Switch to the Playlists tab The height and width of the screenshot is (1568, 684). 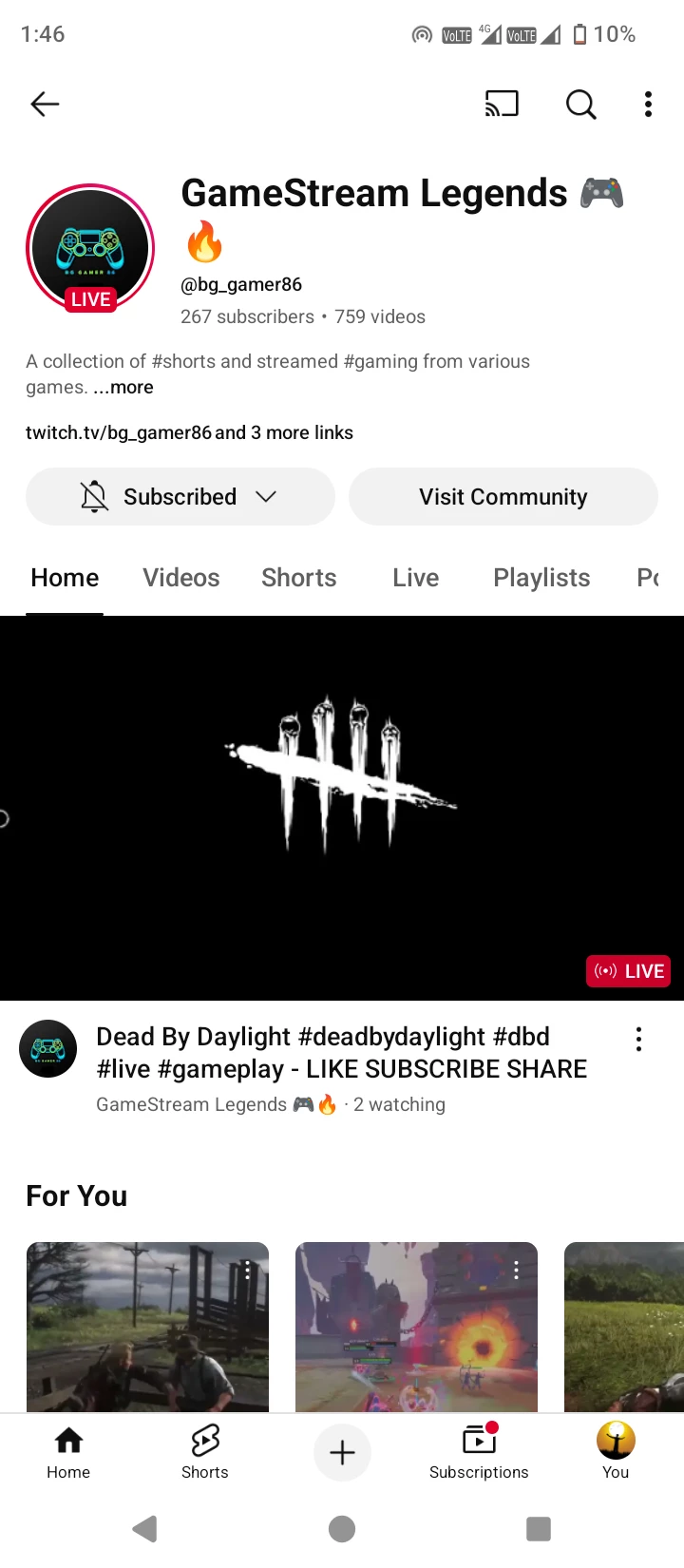click(541, 578)
